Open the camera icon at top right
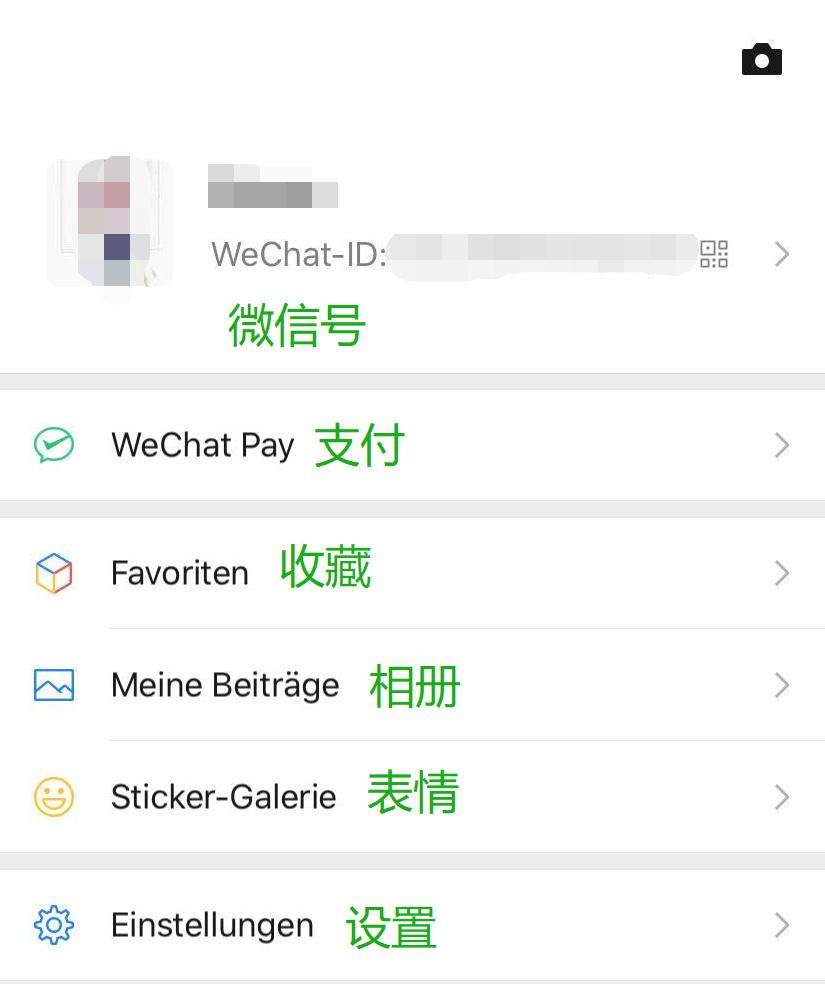Screen dimensions: 825x984 point(761,59)
